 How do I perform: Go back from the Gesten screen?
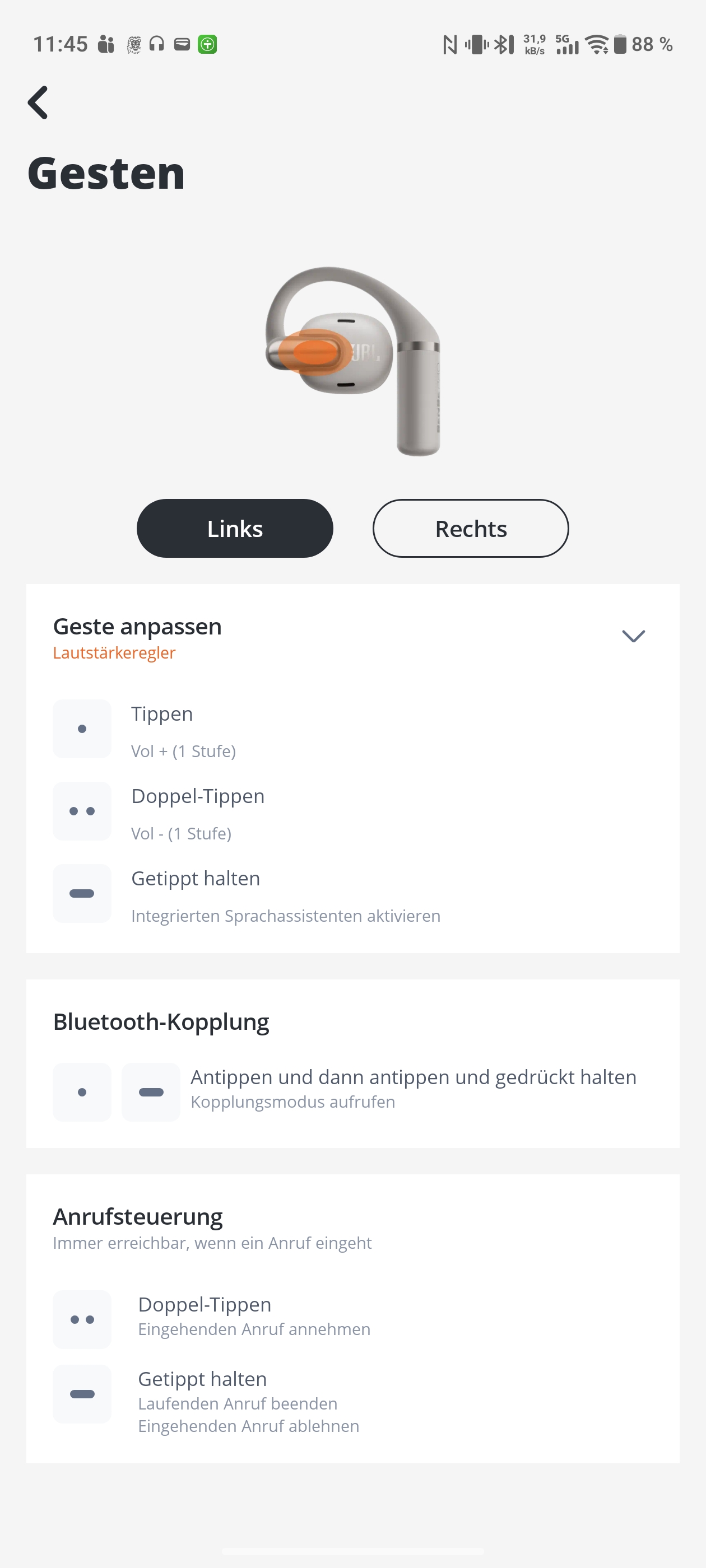coord(38,102)
